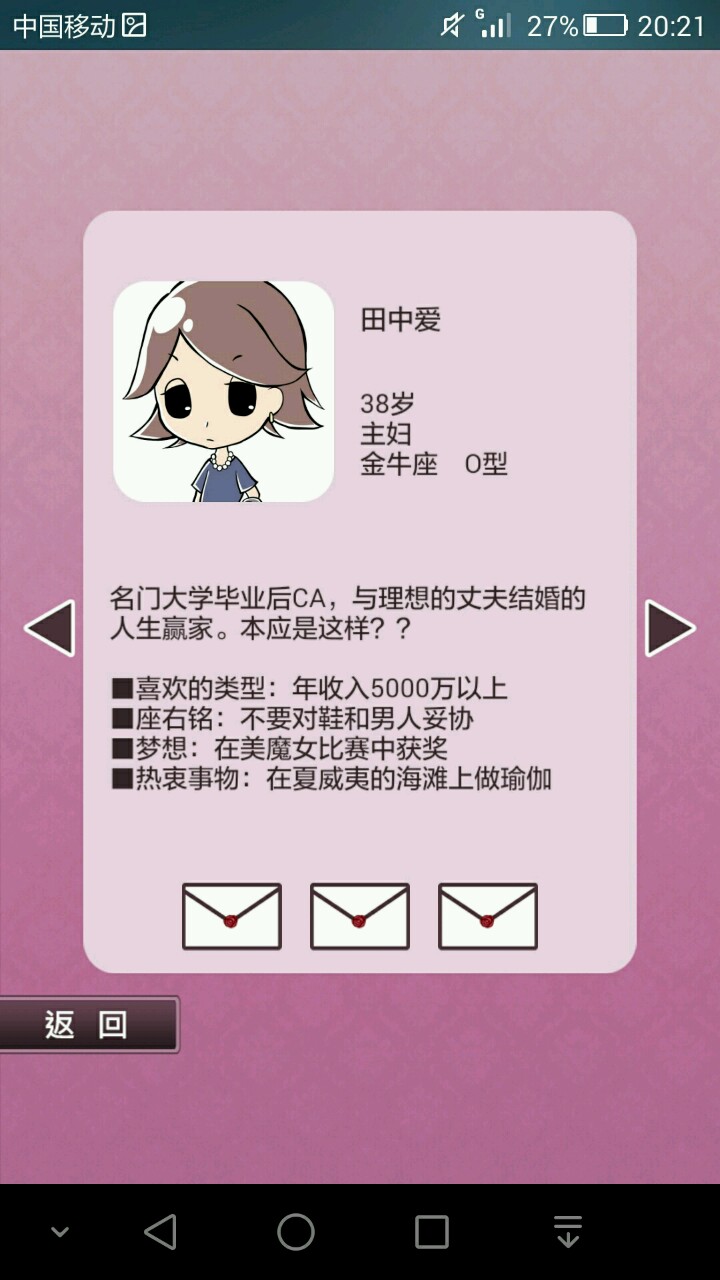Go to the home screen via circle button

[x=296, y=1232]
